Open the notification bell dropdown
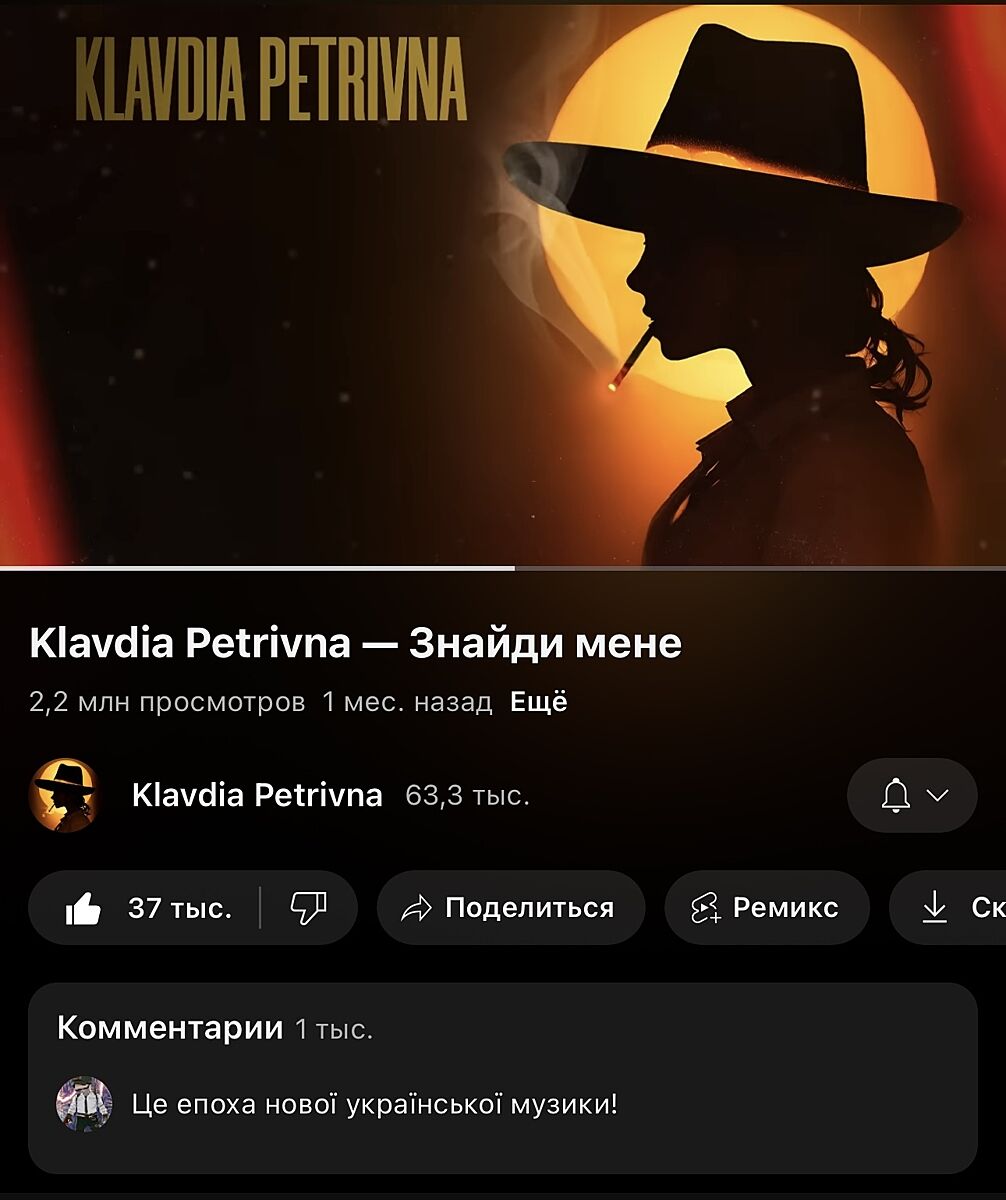The width and height of the screenshot is (1006, 1200). point(912,795)
